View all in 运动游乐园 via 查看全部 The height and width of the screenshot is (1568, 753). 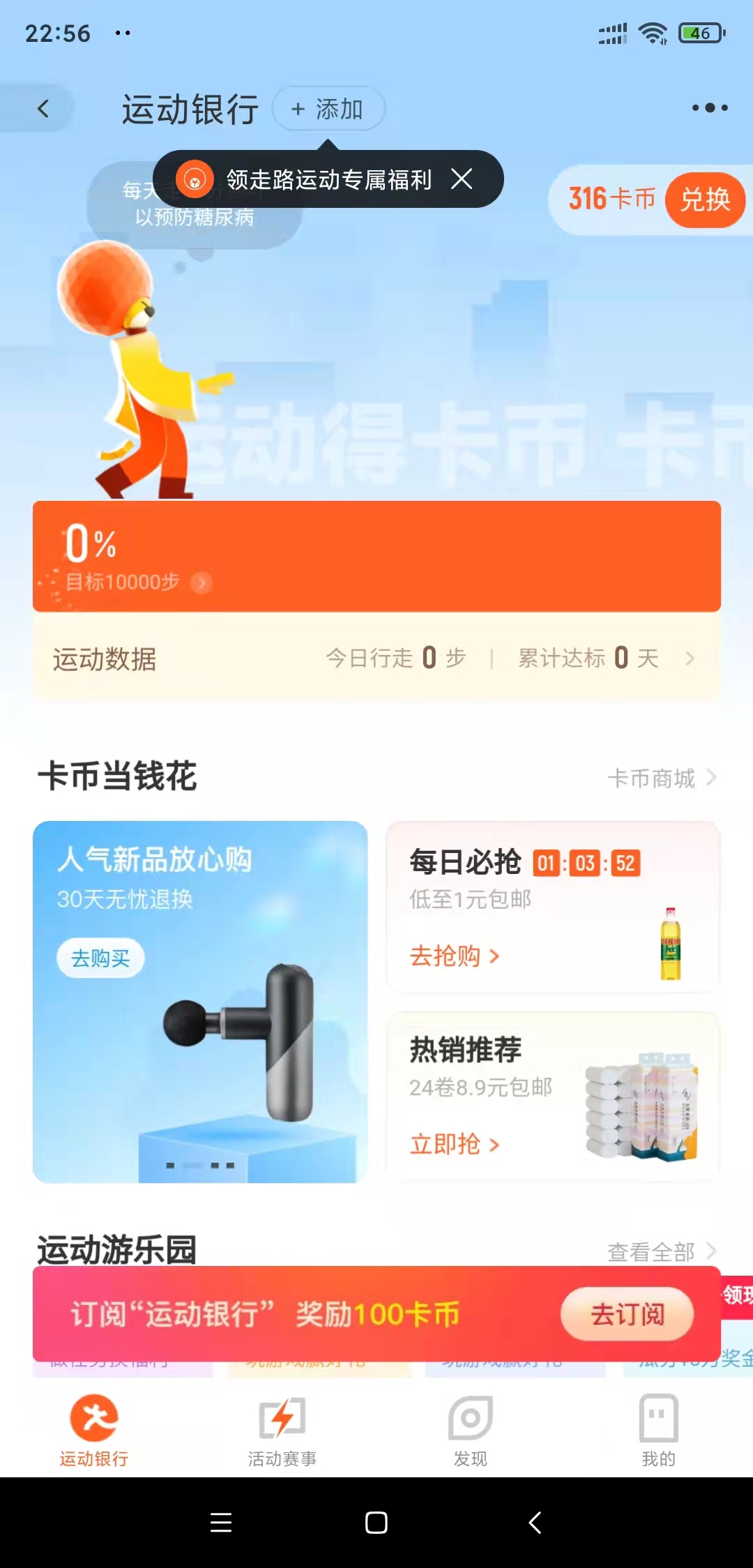point(661,1251)
